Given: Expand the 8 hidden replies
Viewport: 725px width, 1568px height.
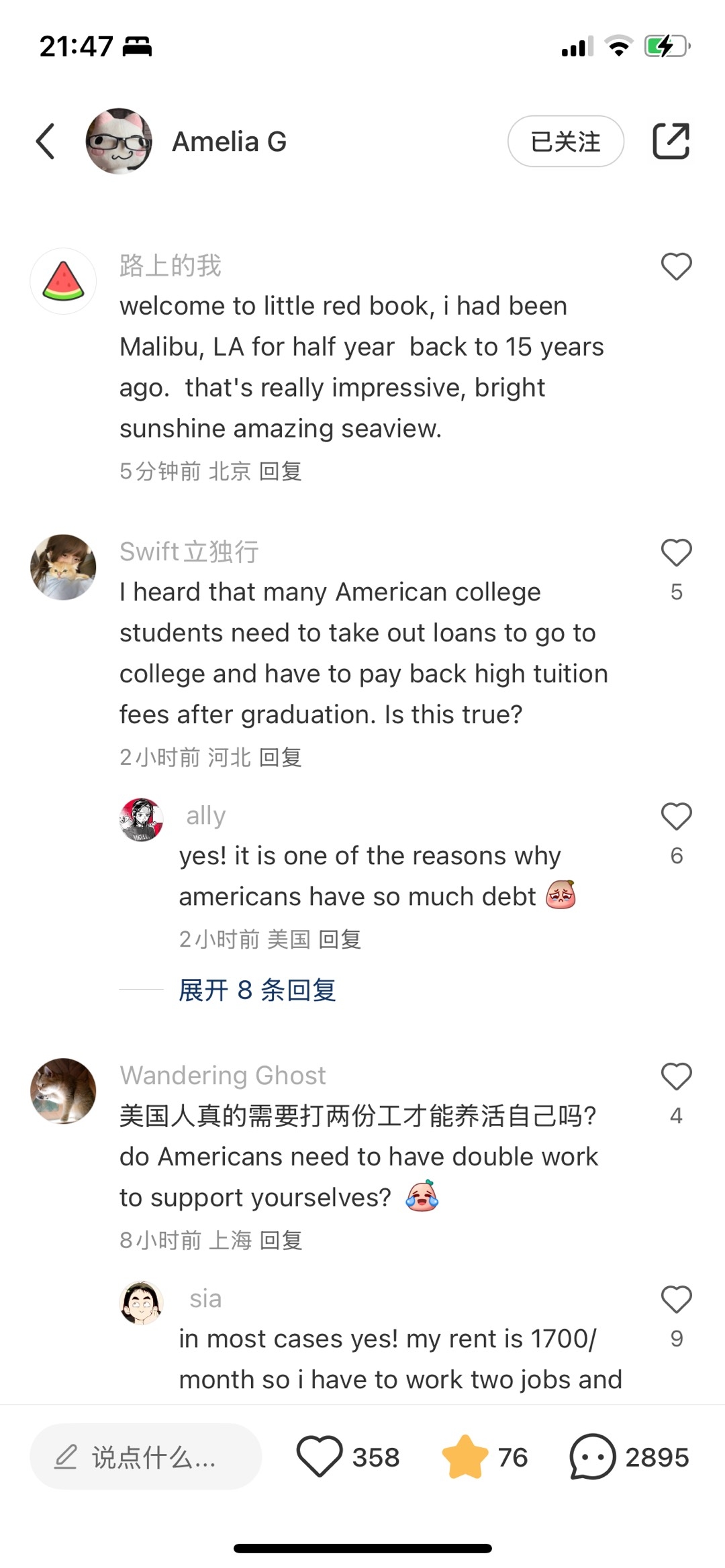Looking at the screenshot, I should [257, 990].
